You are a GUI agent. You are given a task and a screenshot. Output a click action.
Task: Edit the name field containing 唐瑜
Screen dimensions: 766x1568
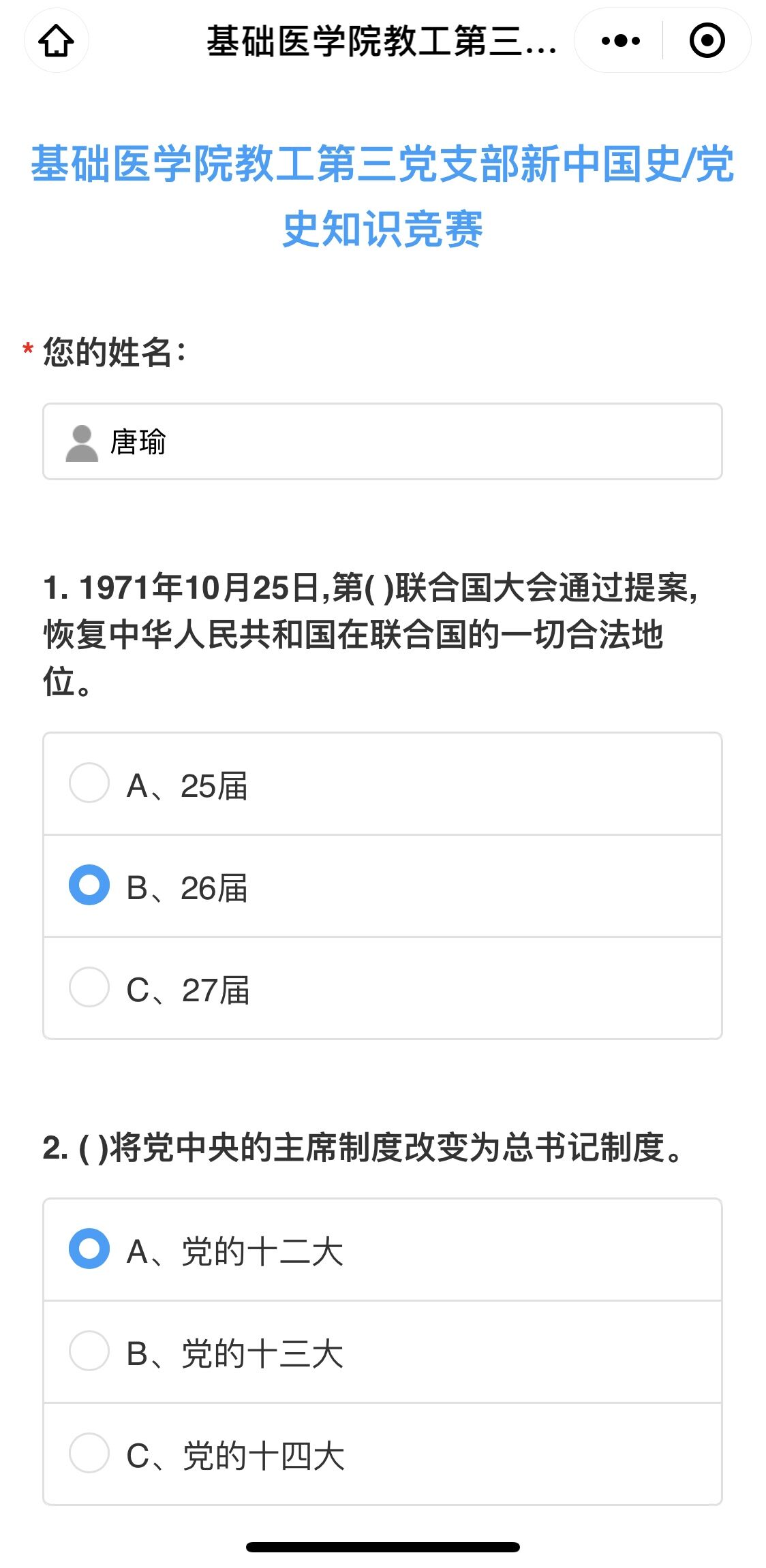pyautogui.click(x=382, y=441)
